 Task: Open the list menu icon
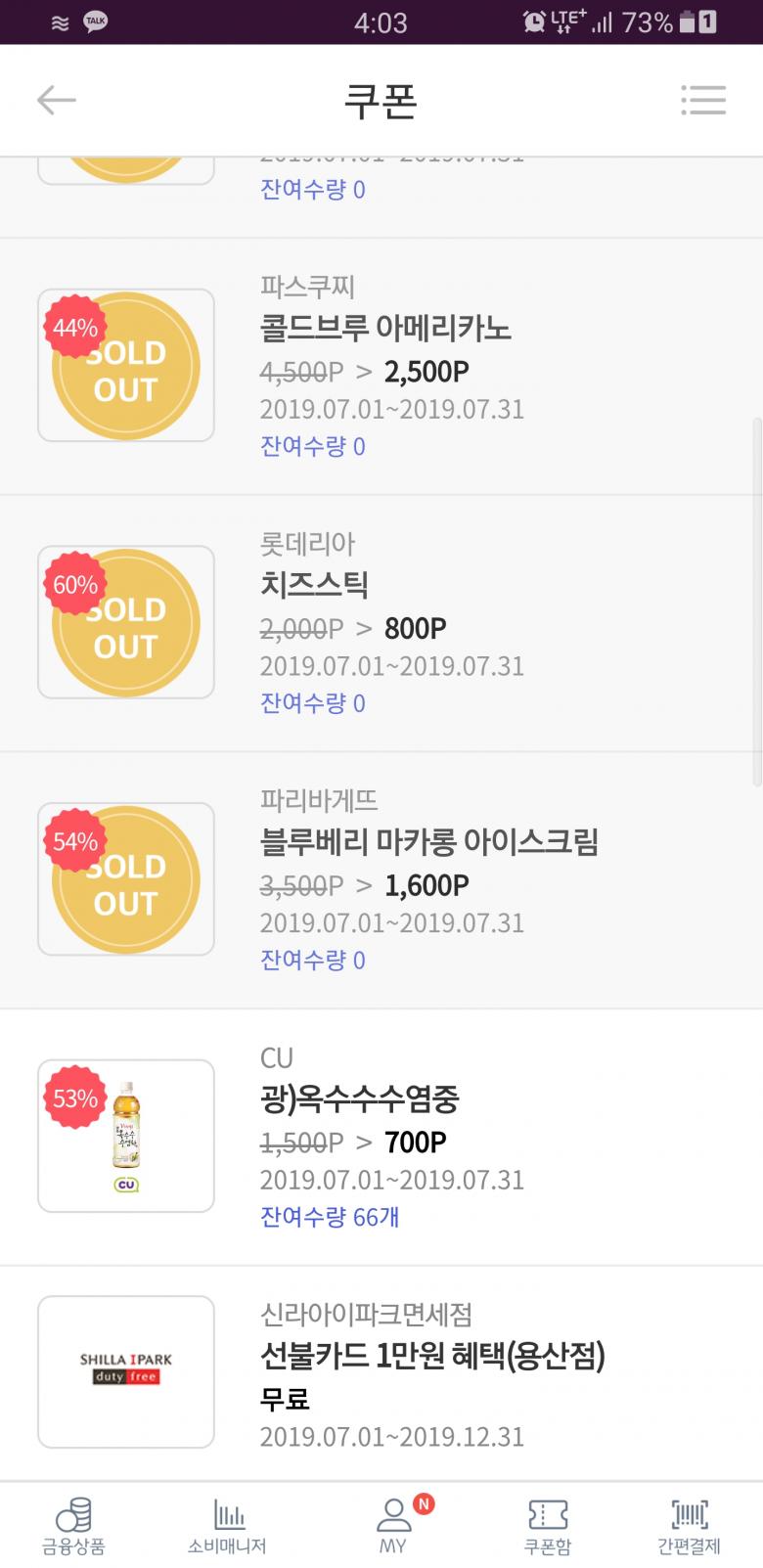(x=703, y=100)
